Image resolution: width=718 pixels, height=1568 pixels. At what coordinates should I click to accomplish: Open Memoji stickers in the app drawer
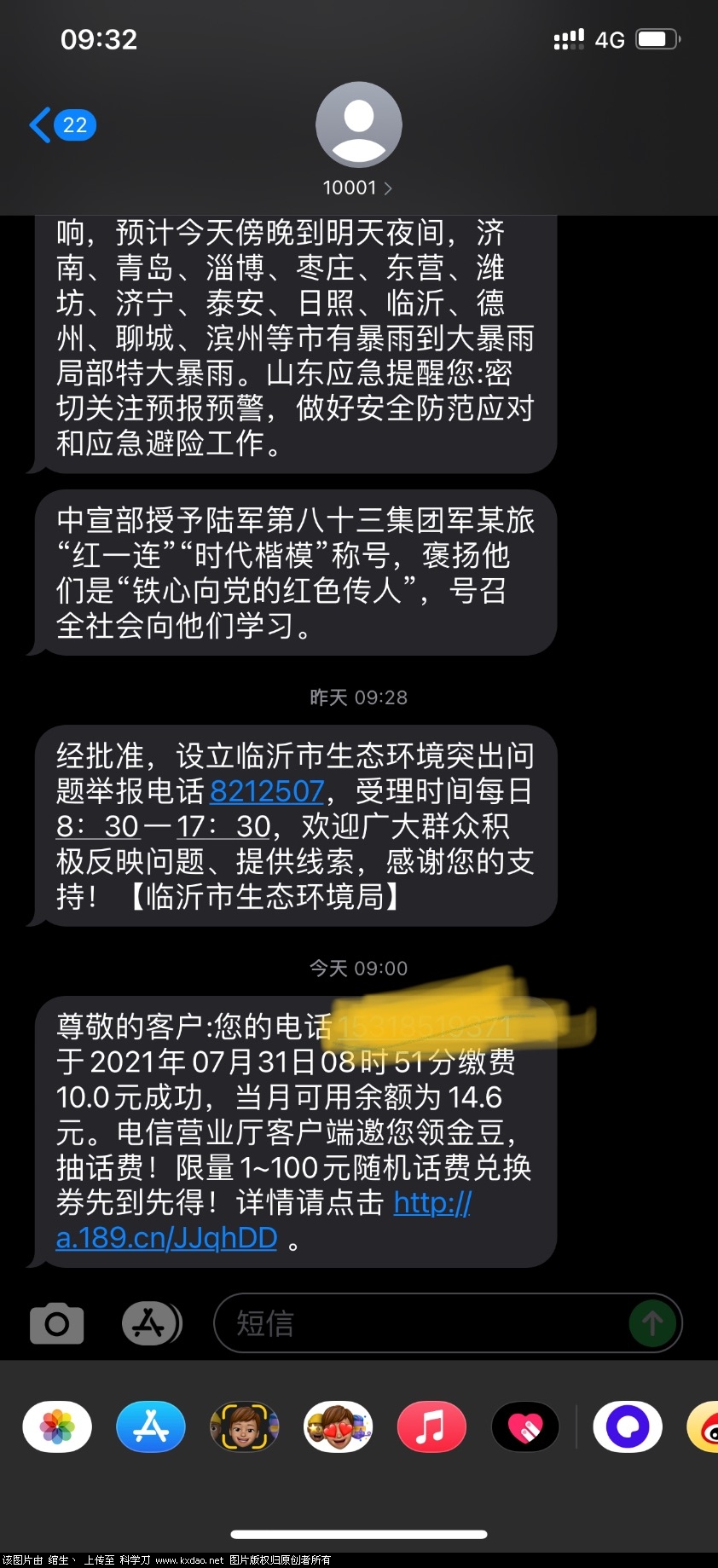(339, 1426)
